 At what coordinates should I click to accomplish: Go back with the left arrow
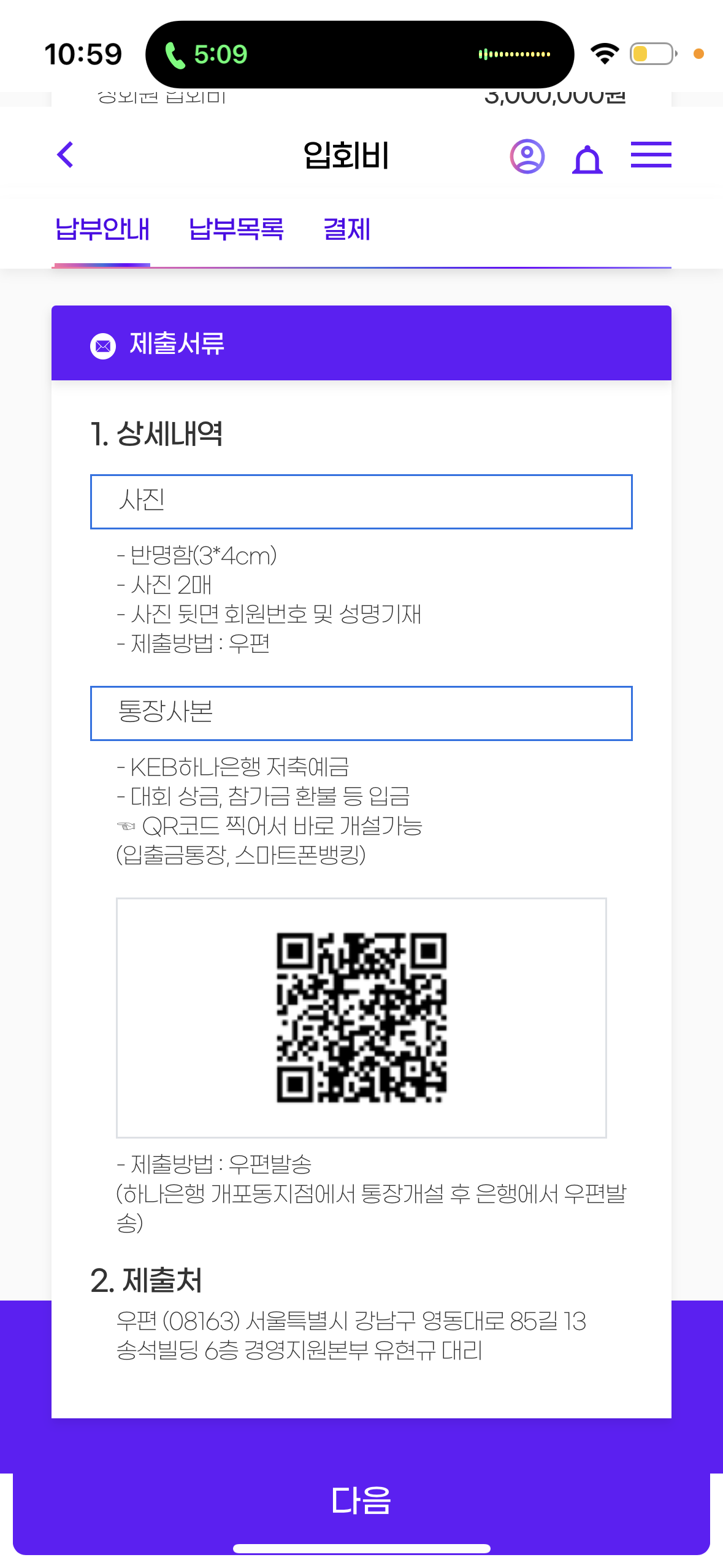pos(65,155)
